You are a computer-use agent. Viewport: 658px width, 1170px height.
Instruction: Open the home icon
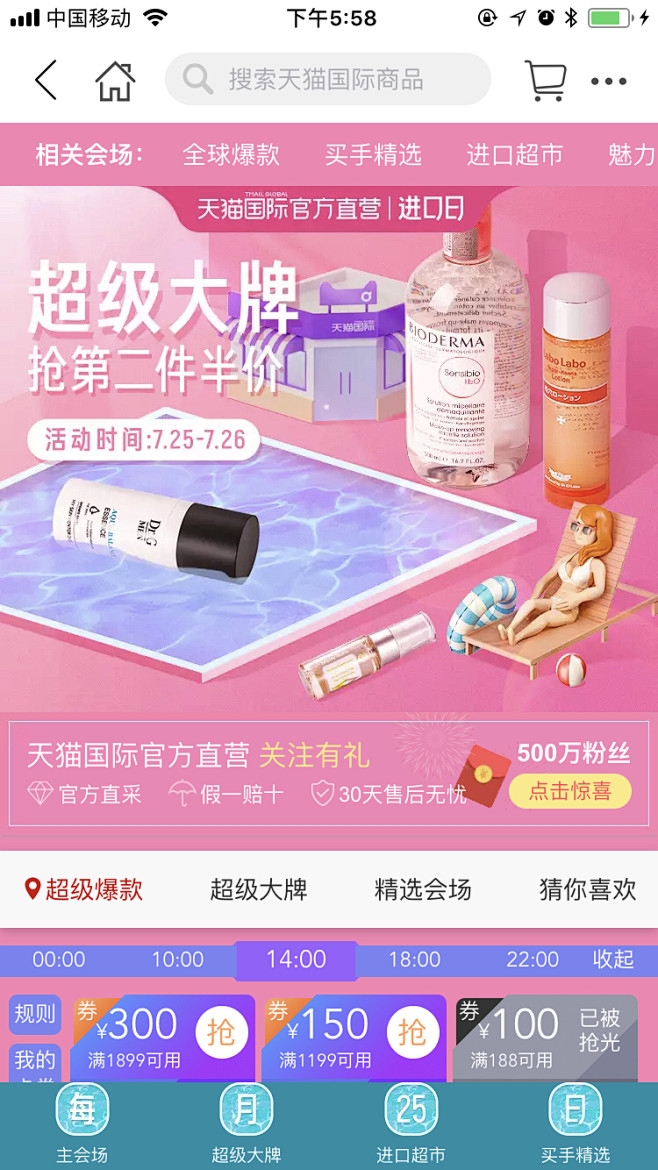pos(115,81)
